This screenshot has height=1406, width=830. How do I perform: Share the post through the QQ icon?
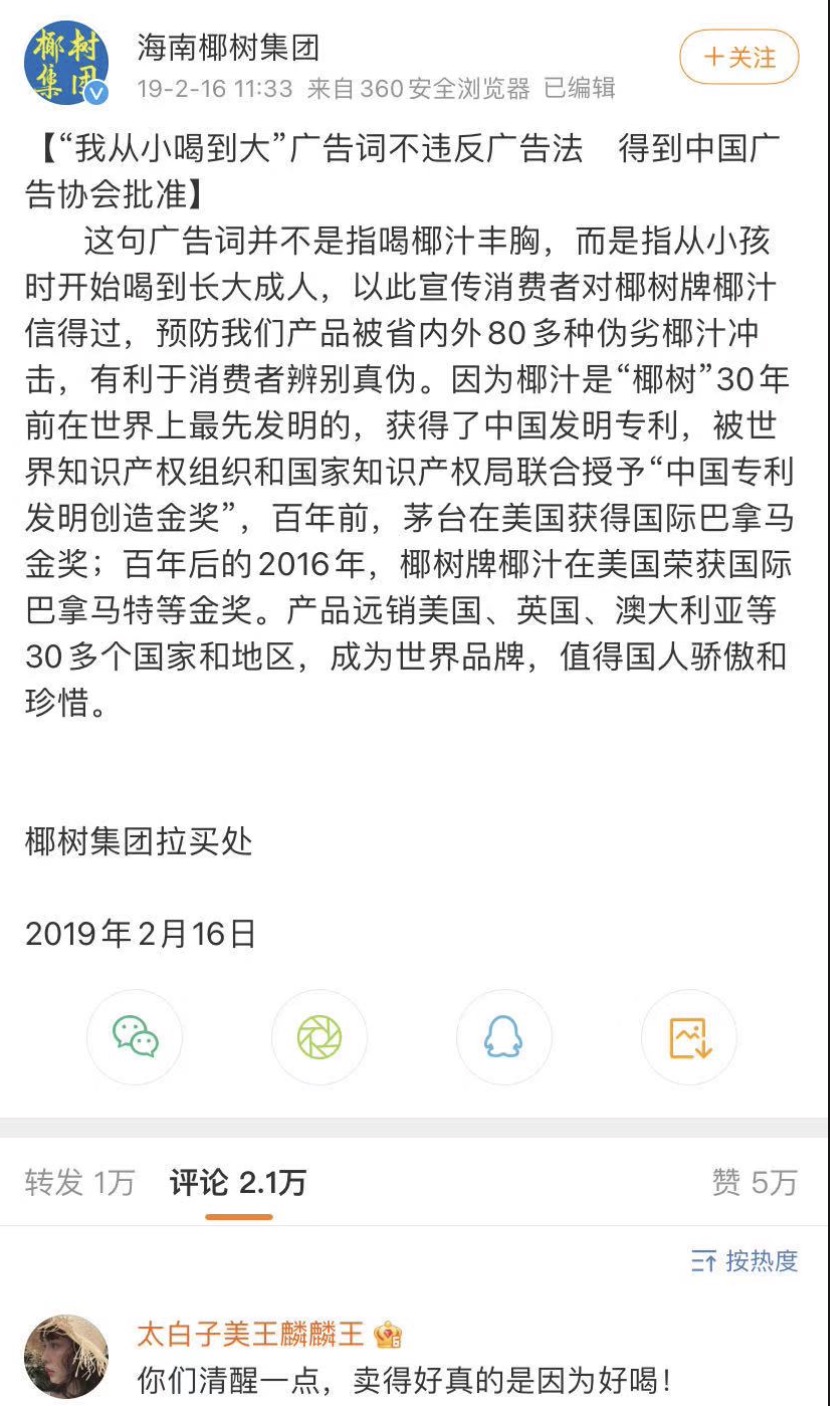click(x=504, y=1038)
